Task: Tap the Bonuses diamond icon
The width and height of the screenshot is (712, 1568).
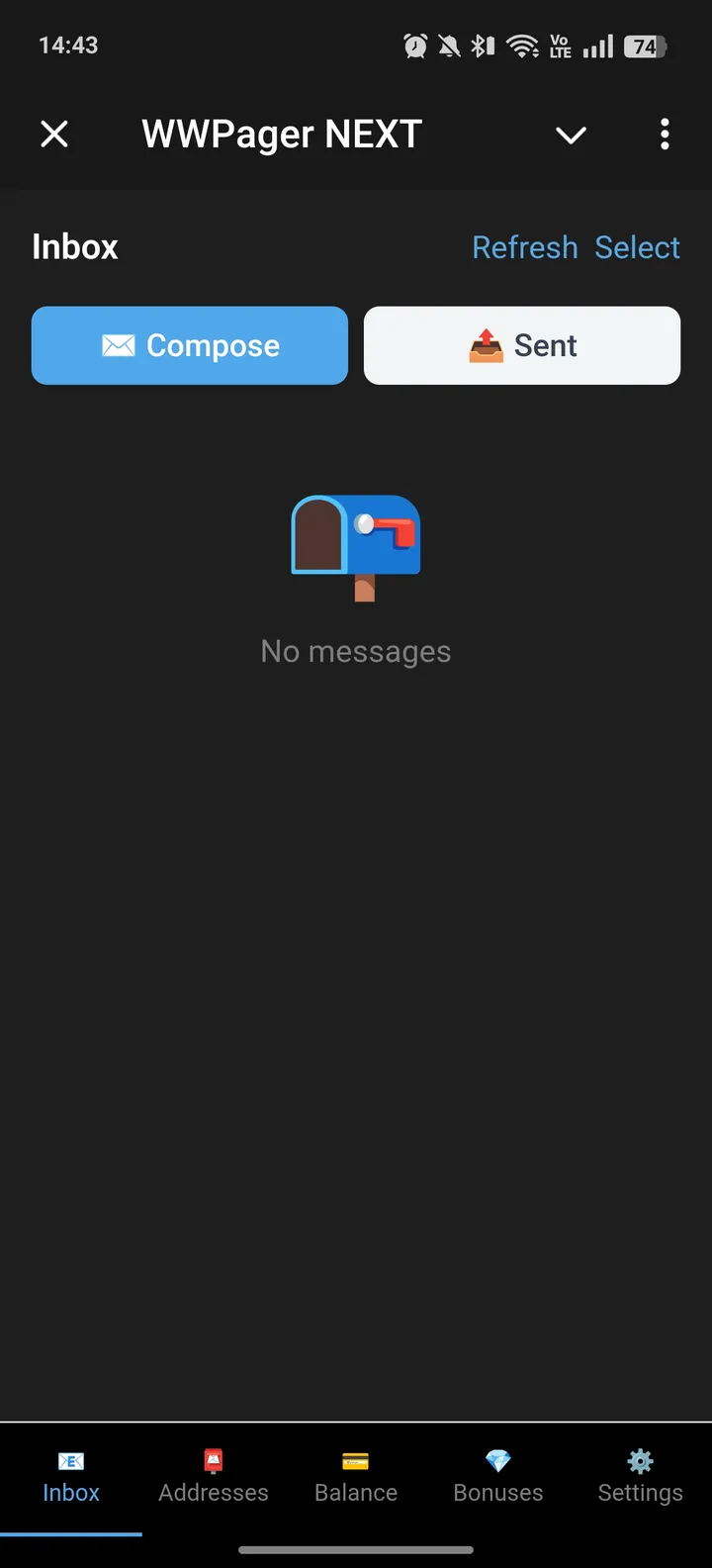Action: [497, 1458]
